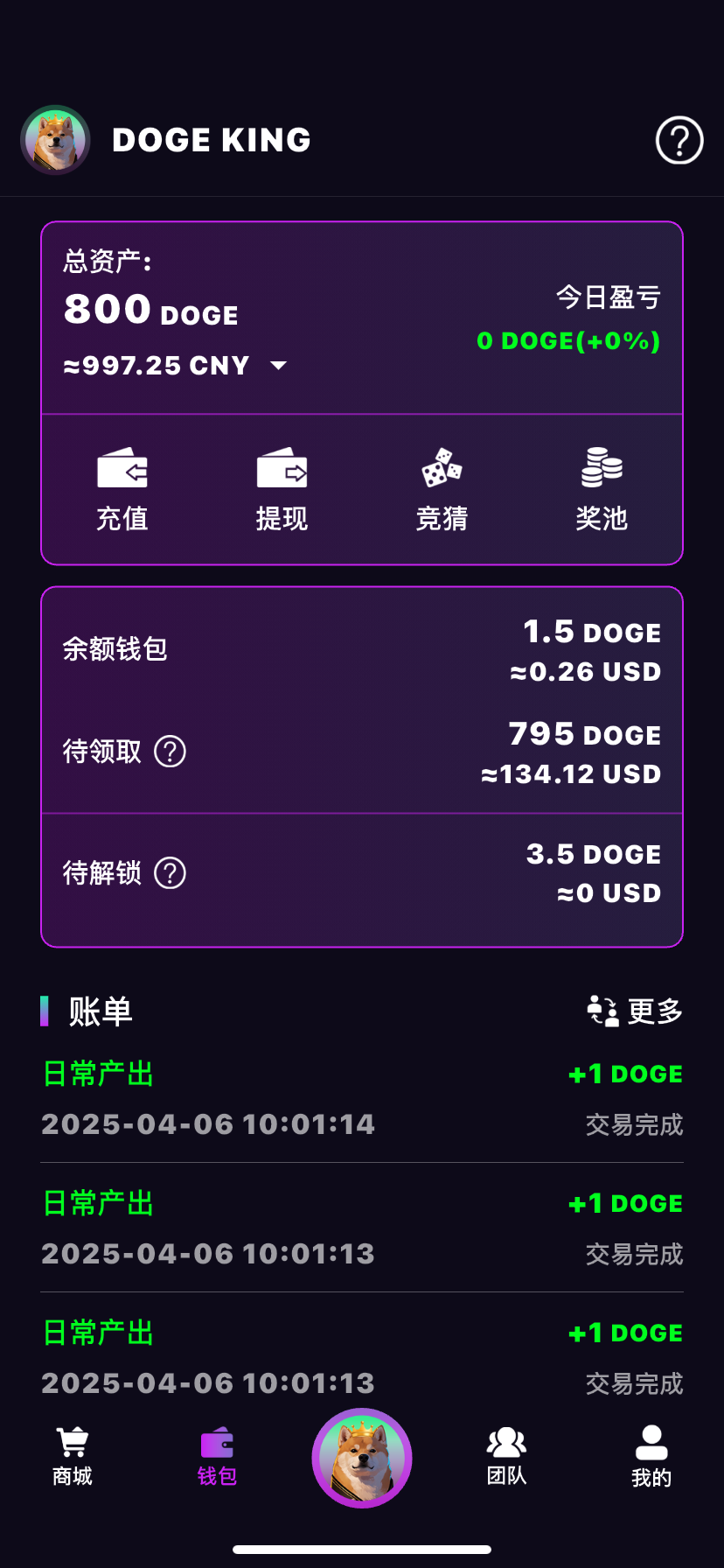724x1568 pixels.
Task: Switch to the 我的 tab
Action: tap(651, 1457)
